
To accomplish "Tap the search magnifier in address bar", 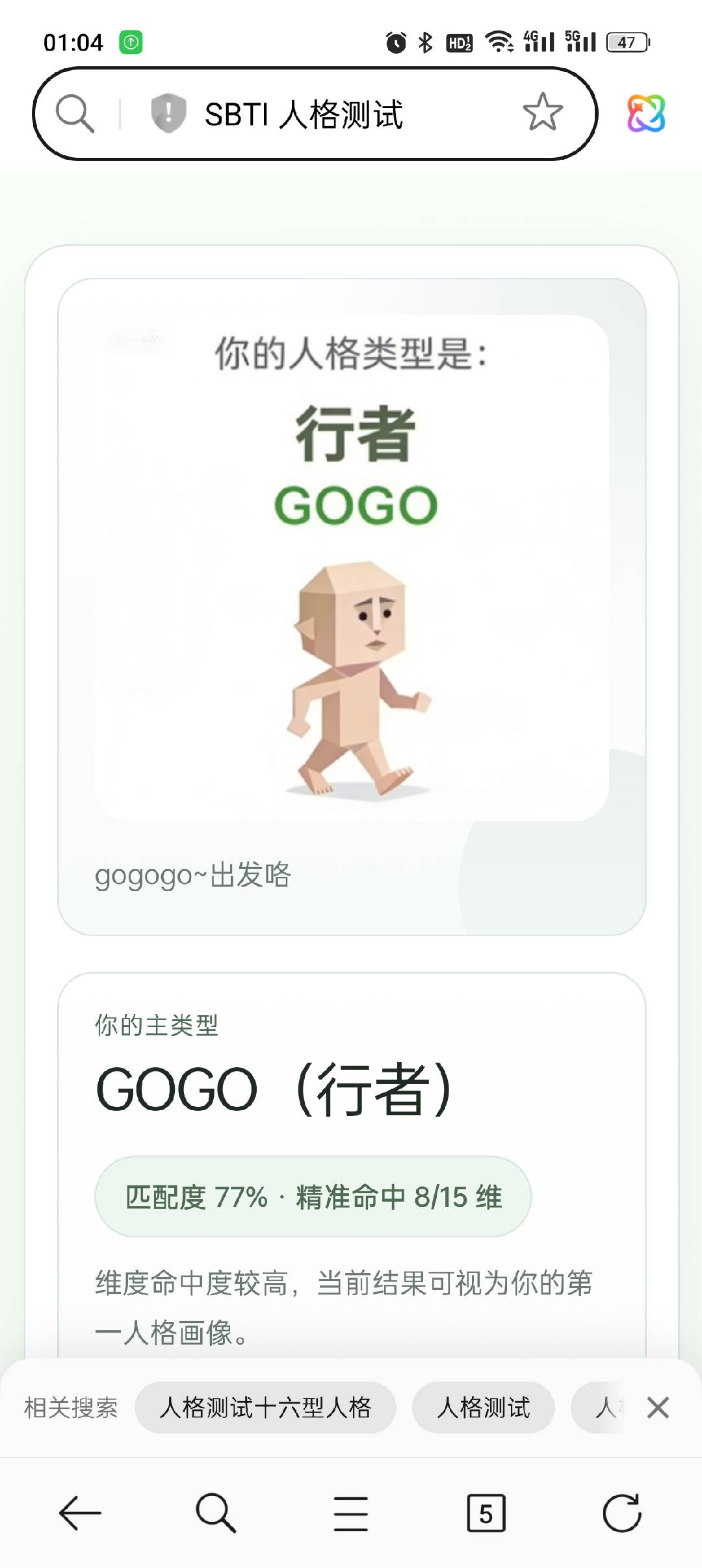I will tap(75, 114).
